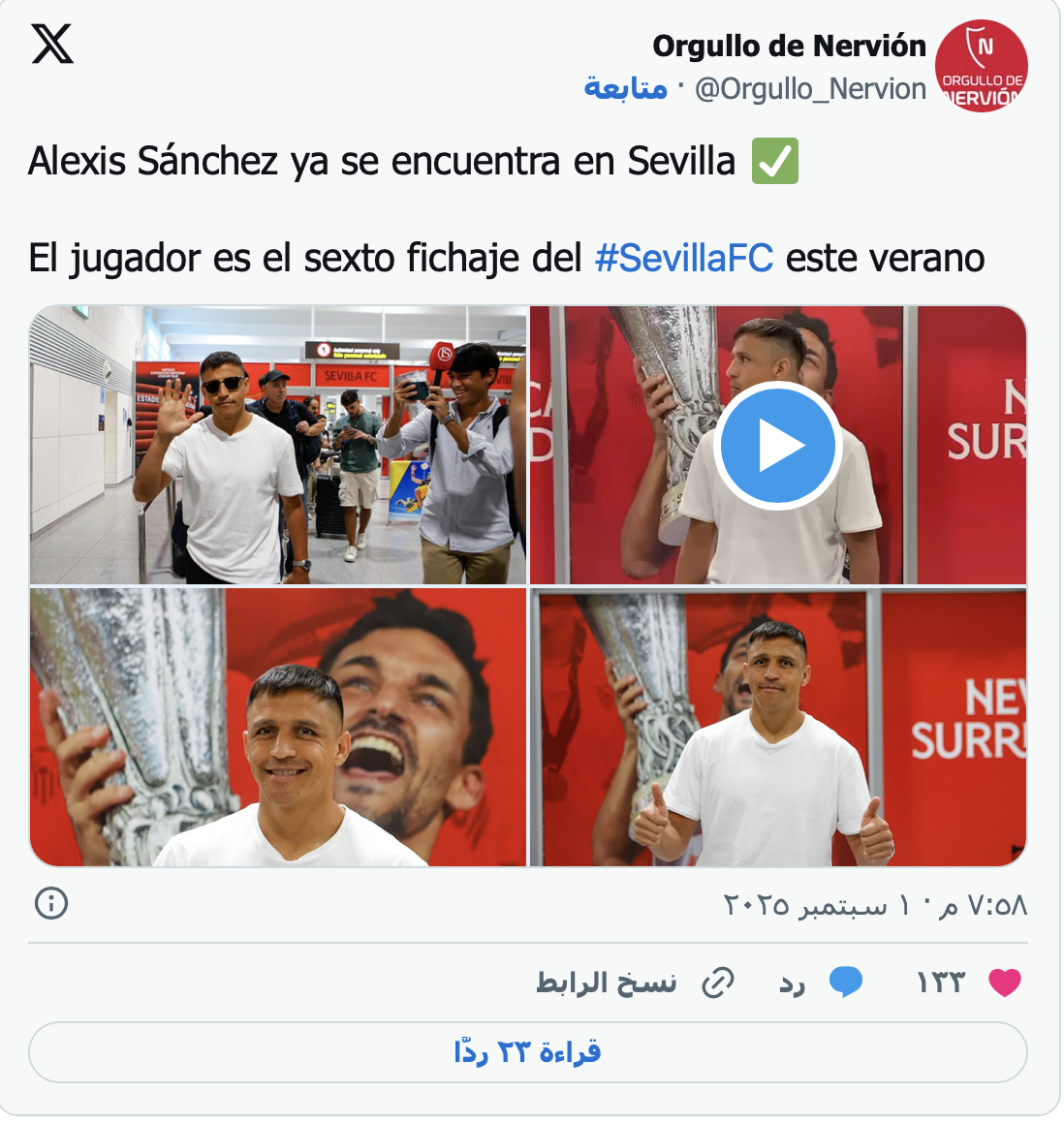This screenshot has width=1064, height=1124.
Task: Open the airport arrival photo
Action: 278,446
